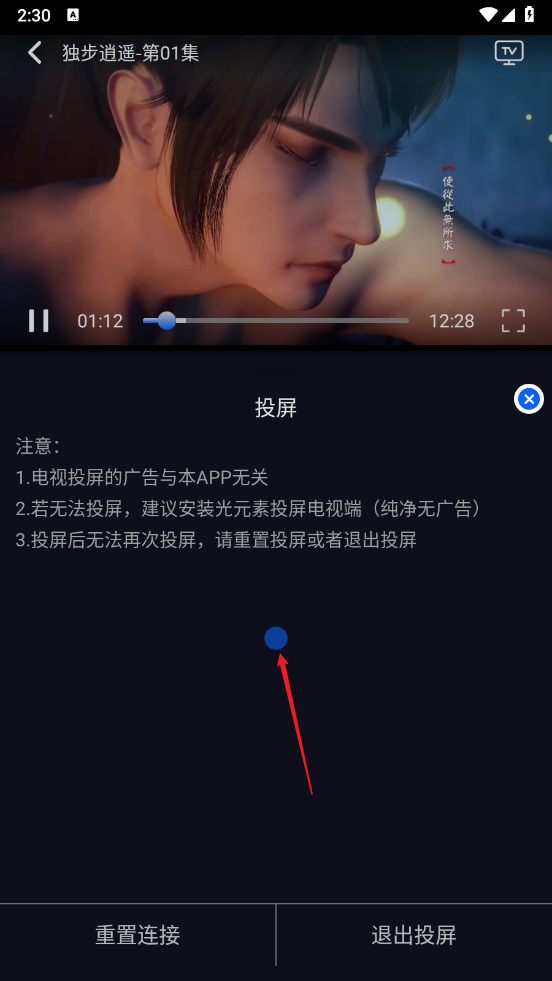Close the 投屏 panel
The image size is (552, 981).
pyautogui.click(x=529, y=399)
